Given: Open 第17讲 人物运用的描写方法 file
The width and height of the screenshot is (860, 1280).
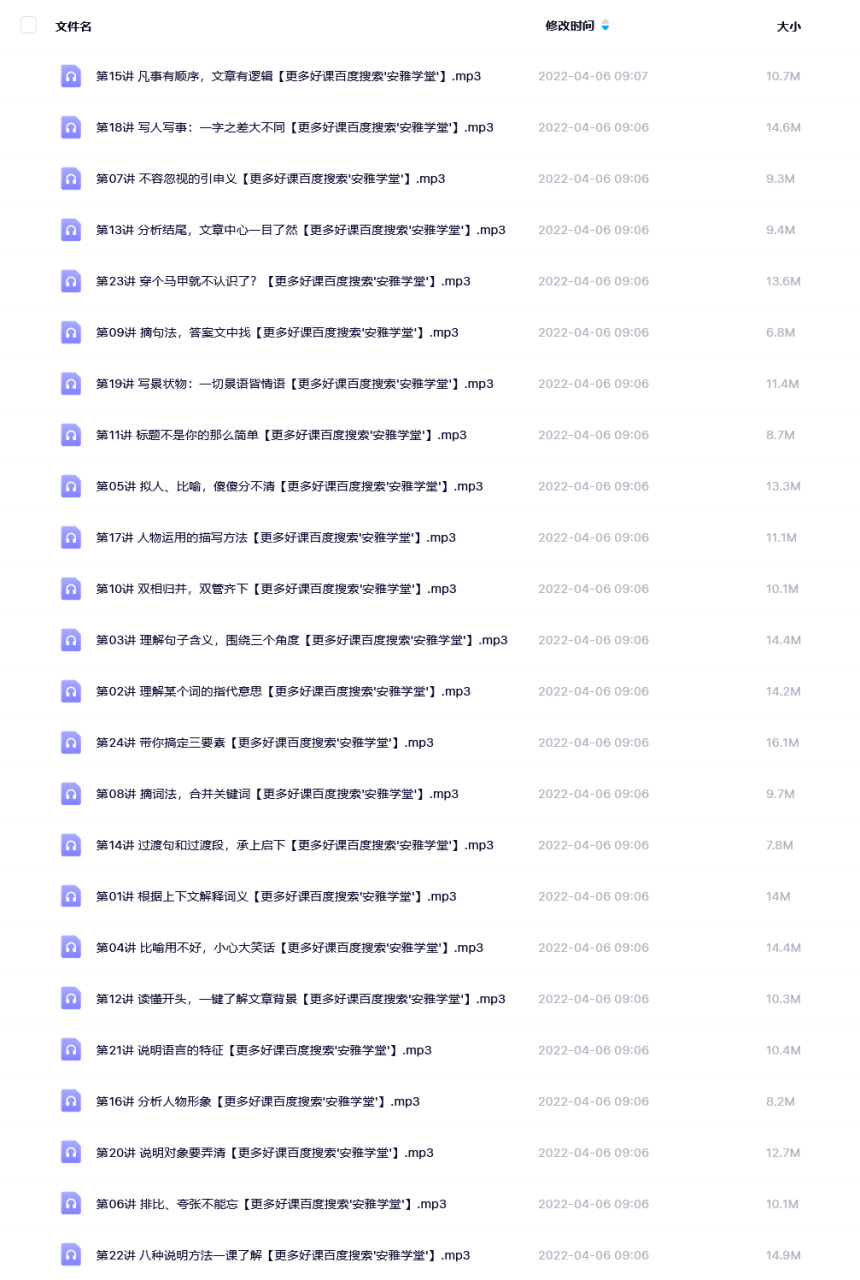Looking at the screenshot, I should click(275, 537).
